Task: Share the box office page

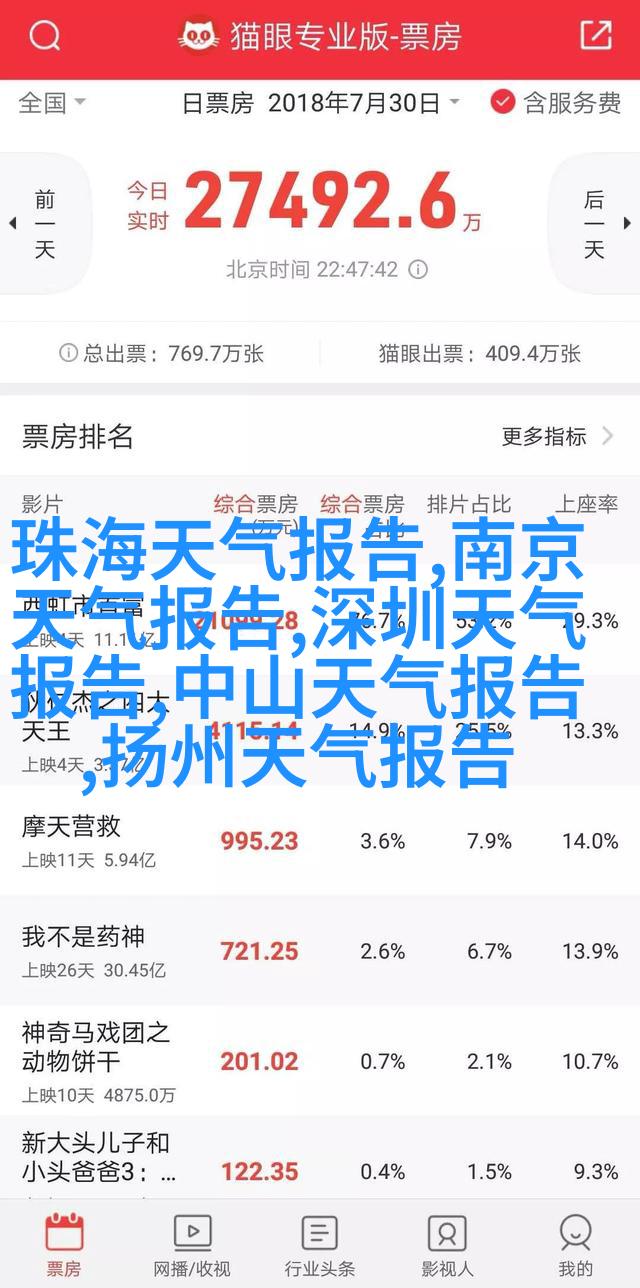Action: click(596, 36)
